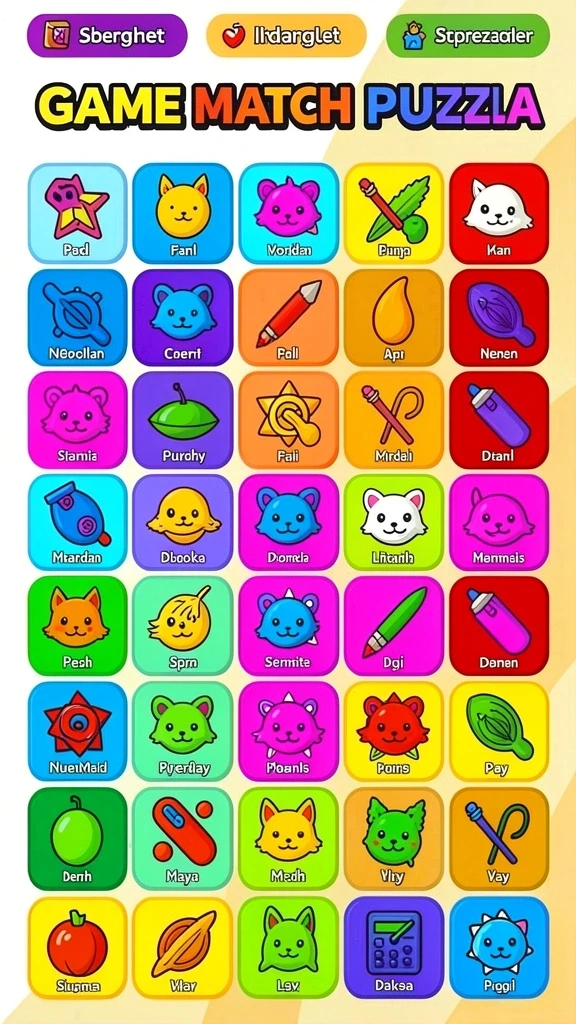The width and height of the screenshot is (576, 1024).
Task: Choose the green pencil tile labeled Dgi
Action: click(394, 626)
